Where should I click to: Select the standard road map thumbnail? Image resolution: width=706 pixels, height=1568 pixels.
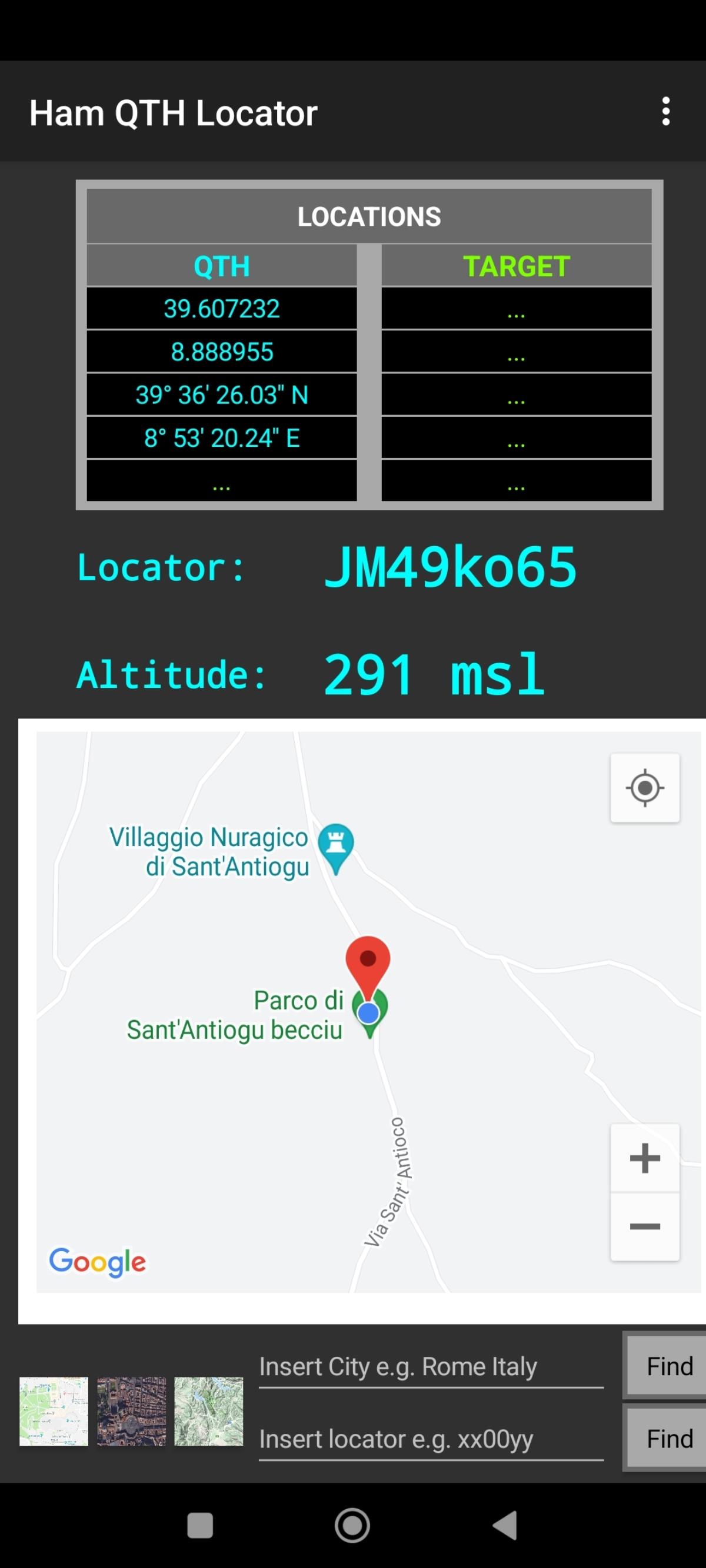pyautogui.click(x=54, y=1411)
